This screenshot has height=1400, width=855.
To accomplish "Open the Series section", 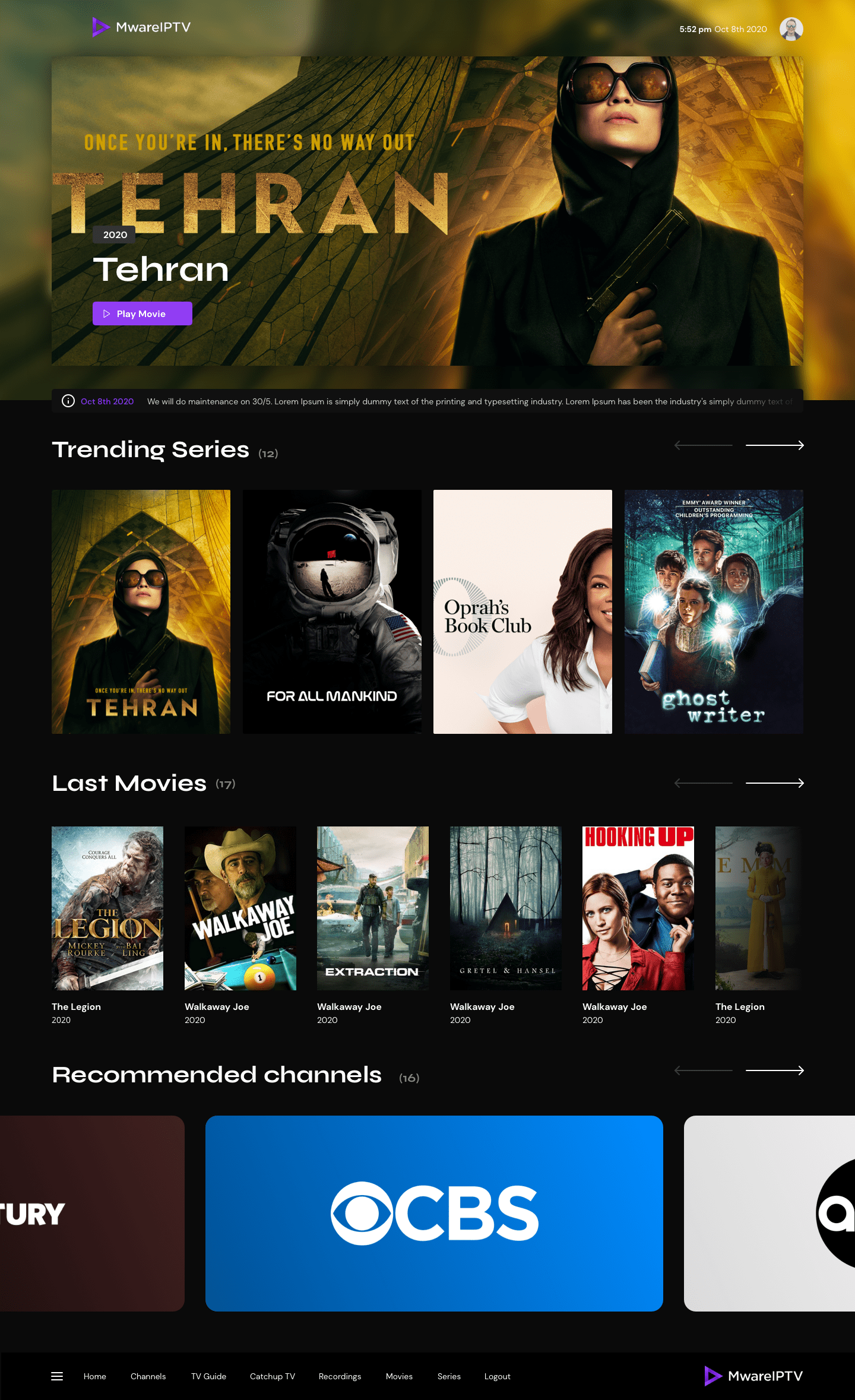I will (x=449, y=1376).
